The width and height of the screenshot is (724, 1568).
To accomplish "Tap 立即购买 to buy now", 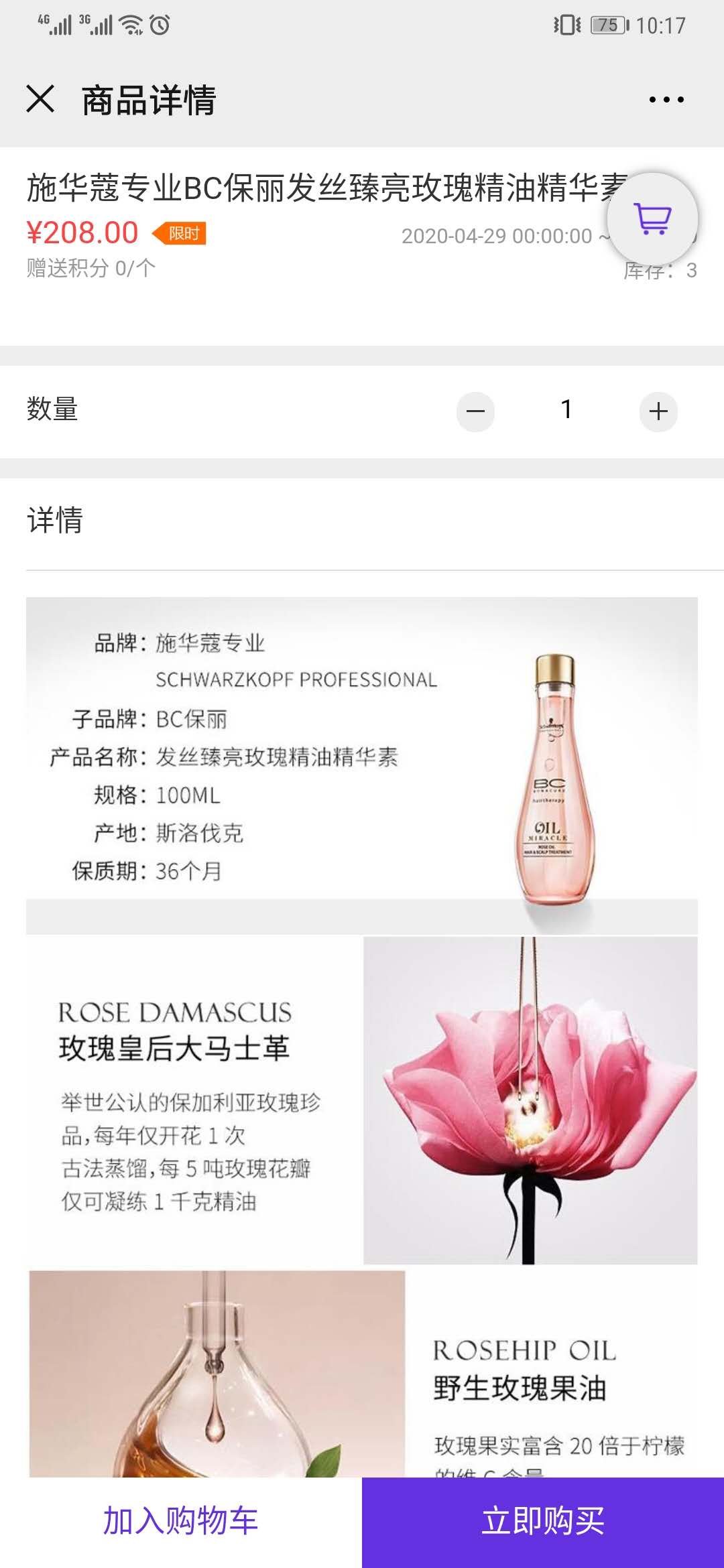I will (x=543, y=1521).
